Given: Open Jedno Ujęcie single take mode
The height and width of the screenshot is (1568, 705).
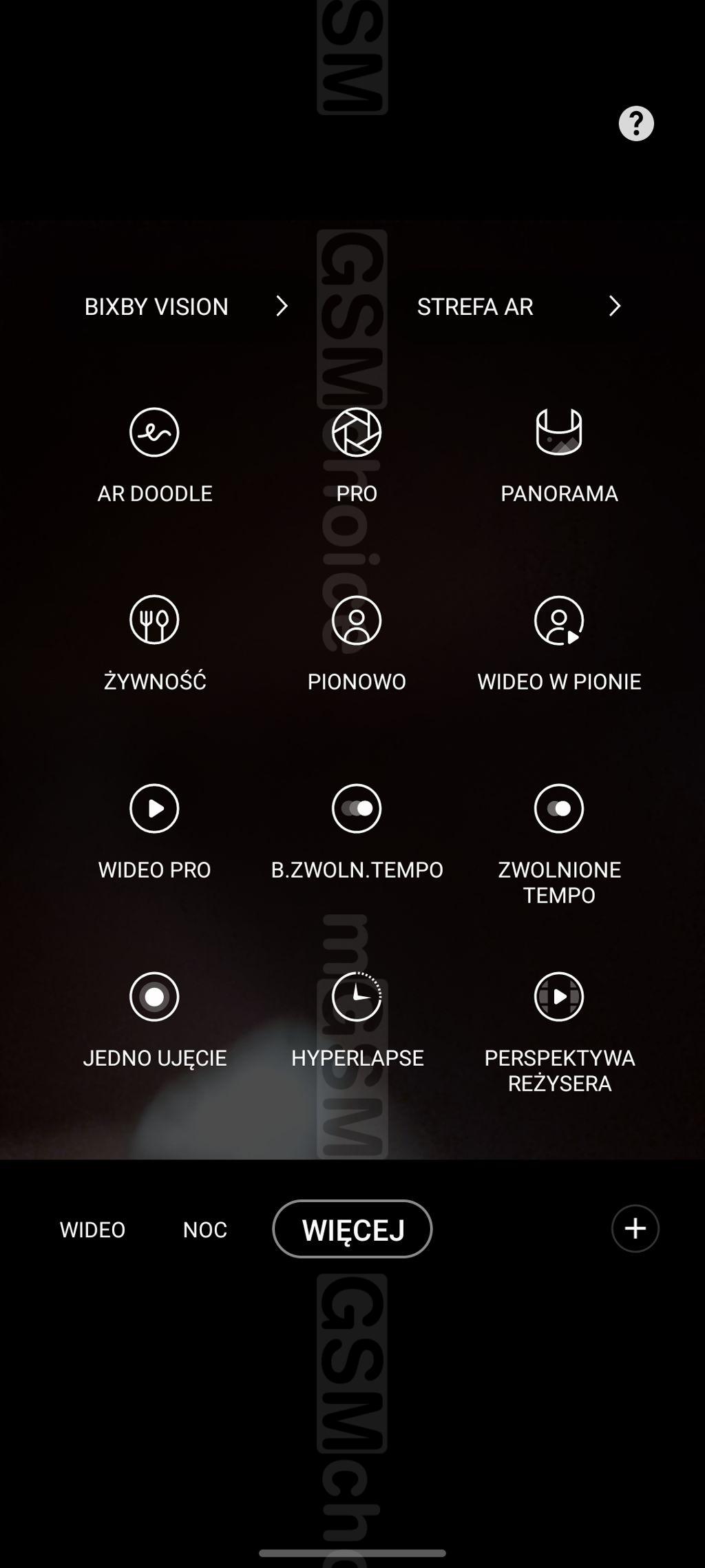Looking at the screenshot, I should click(154, 1019).
